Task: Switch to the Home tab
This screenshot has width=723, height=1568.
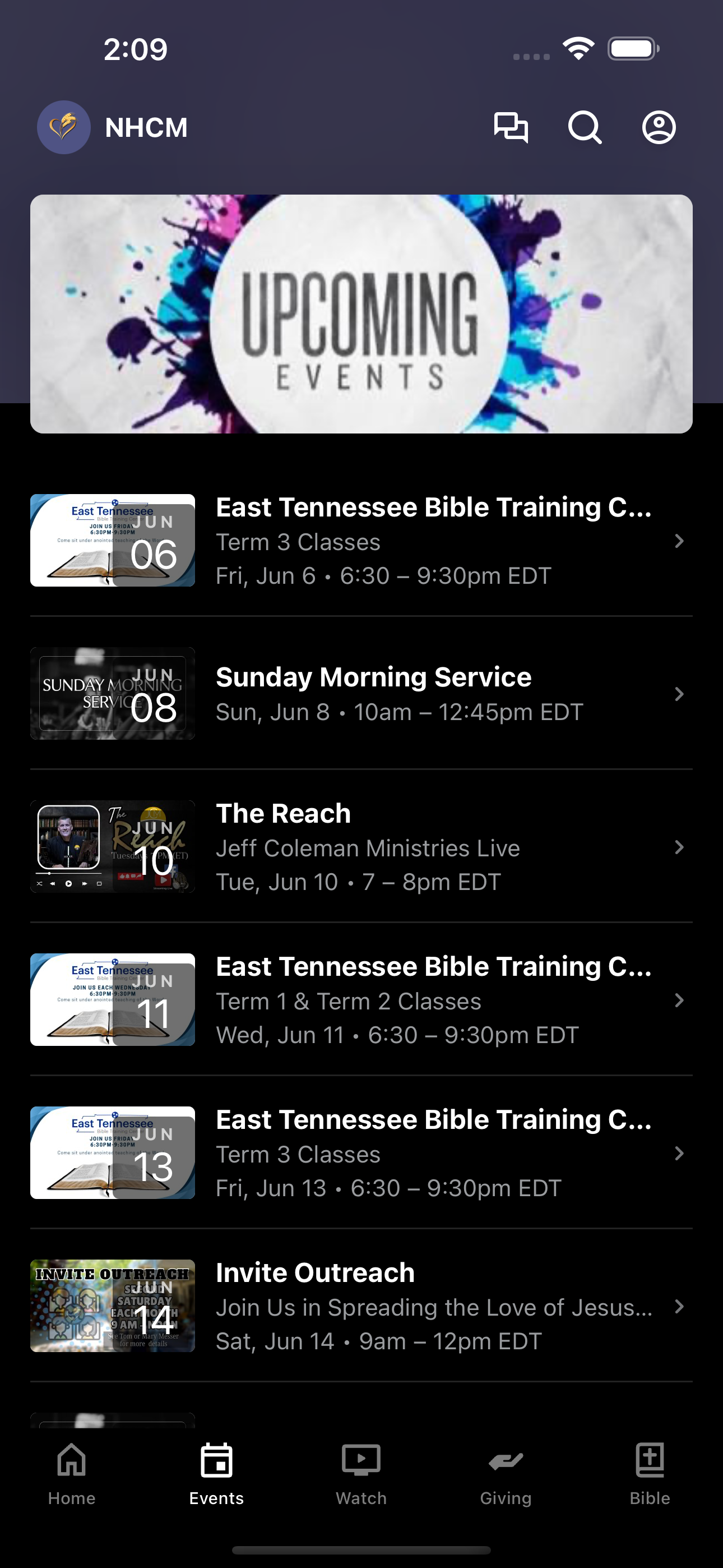Action: [x=72, y=1474]
